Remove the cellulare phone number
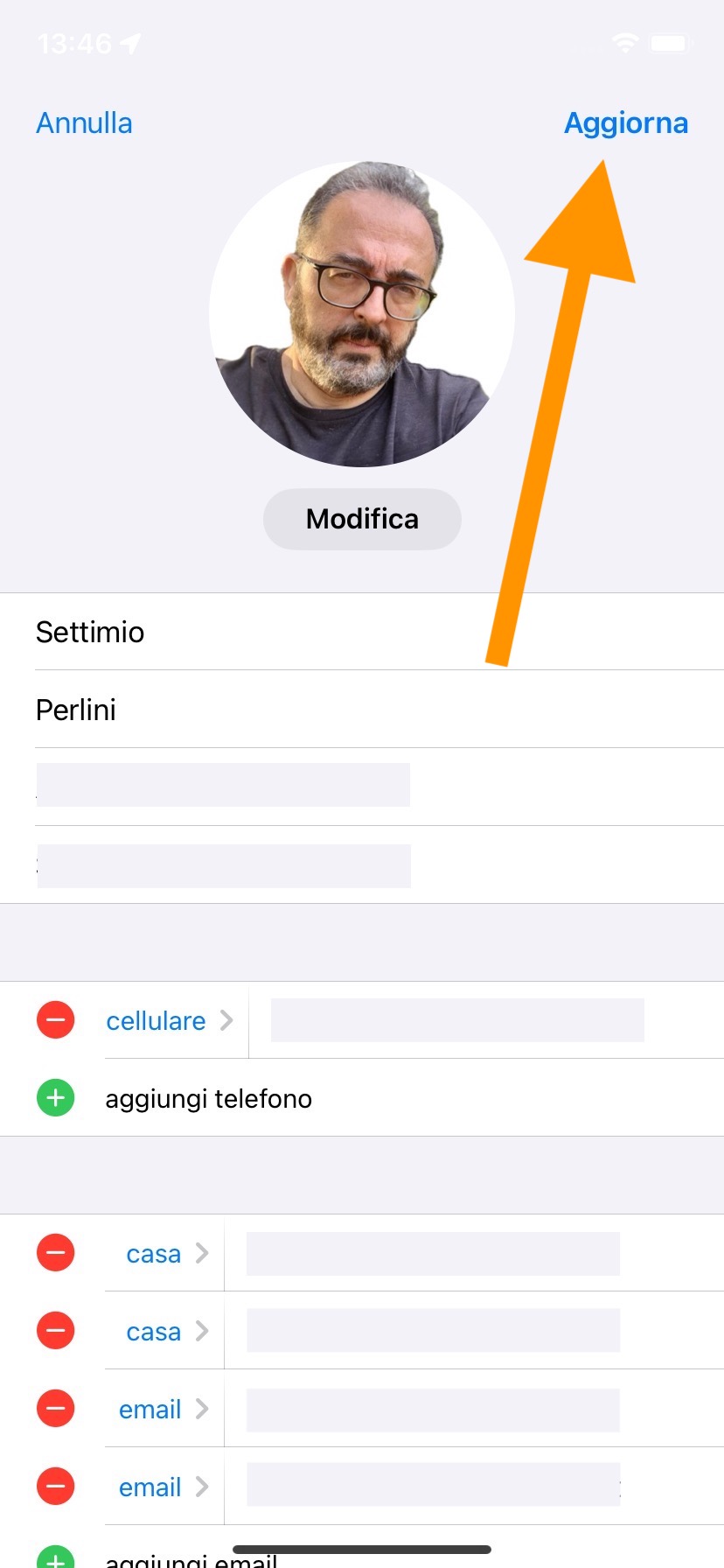Image resolution: width=724 pixels, height=1568 pixels. click(56, 1020)
